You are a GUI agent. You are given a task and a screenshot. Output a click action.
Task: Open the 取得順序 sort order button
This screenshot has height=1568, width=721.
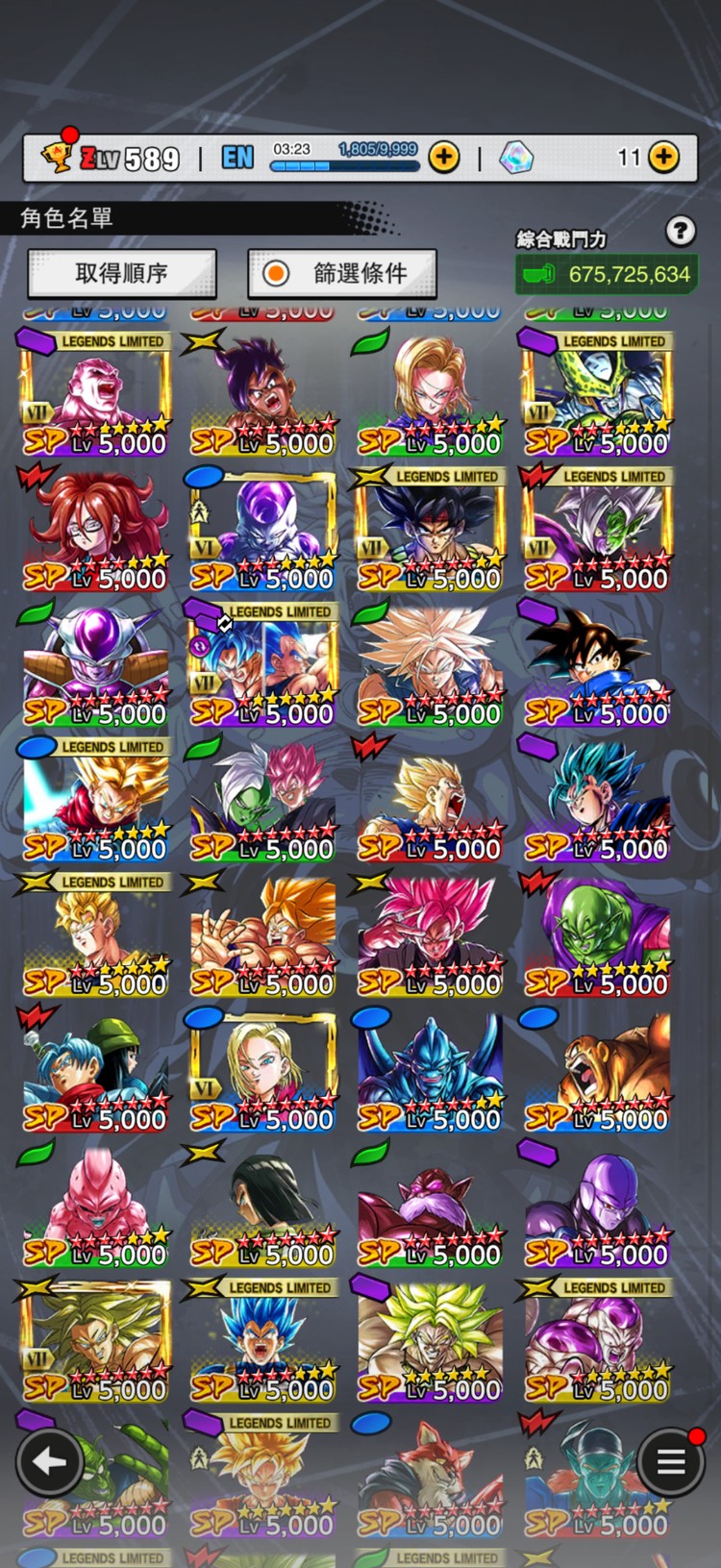[x=122, y=274]
